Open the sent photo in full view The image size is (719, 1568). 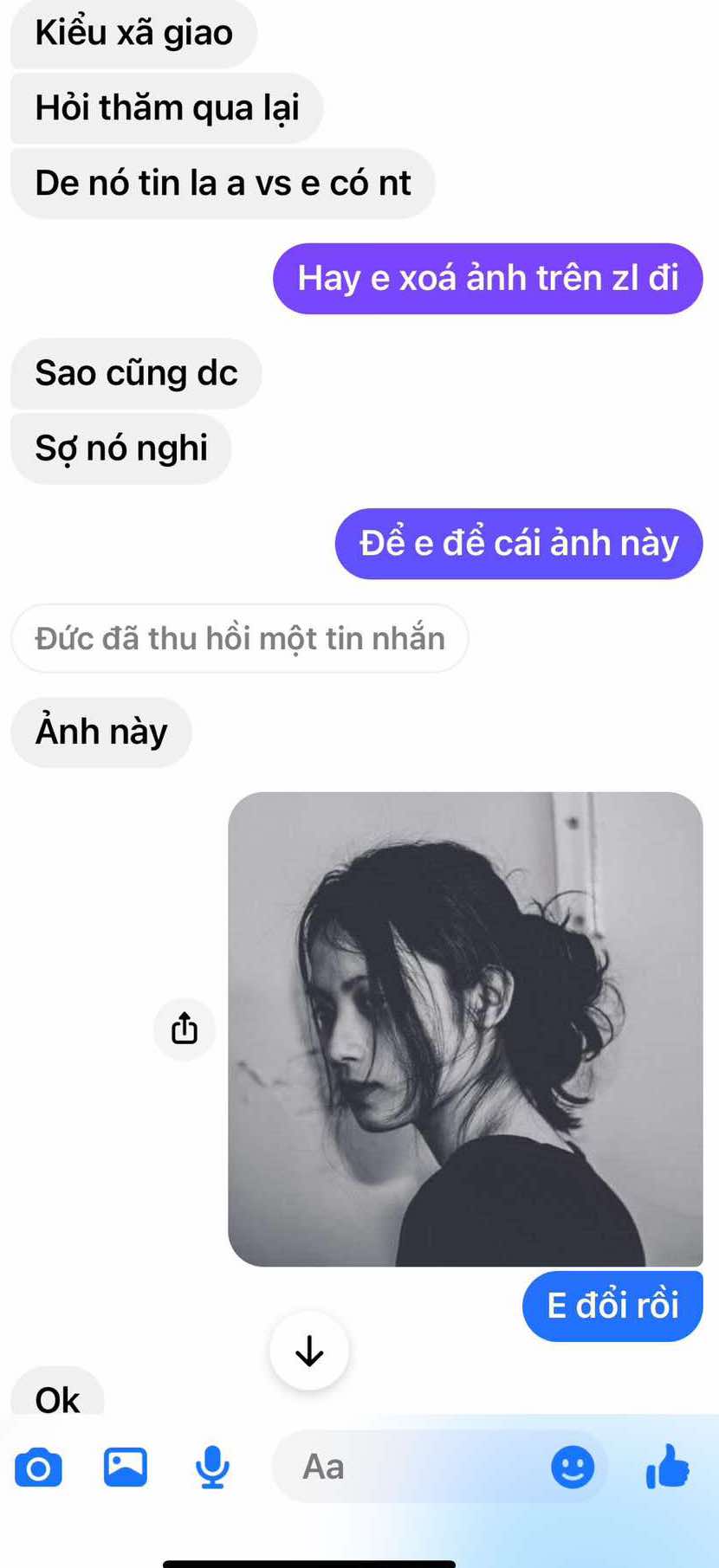coord(465,1029)
